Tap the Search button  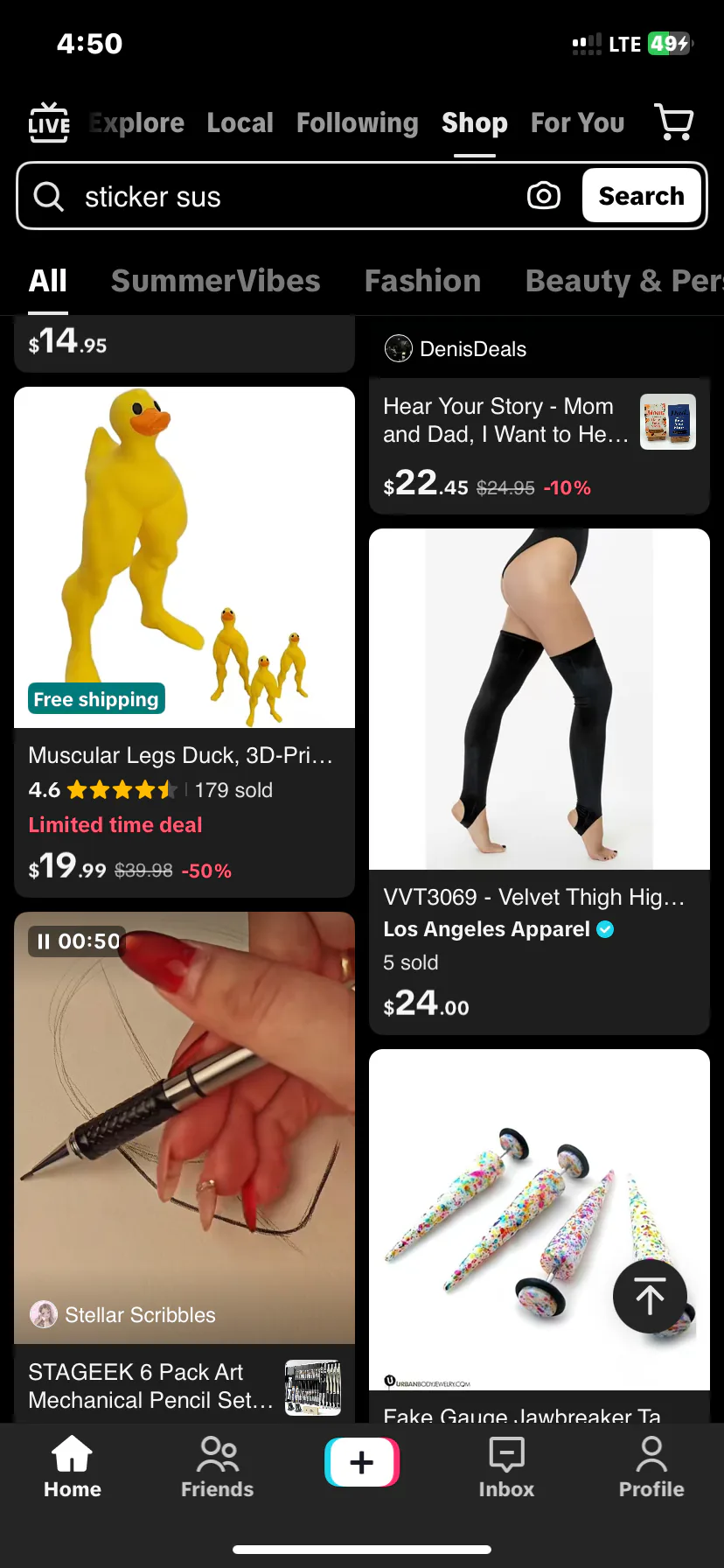642,196
